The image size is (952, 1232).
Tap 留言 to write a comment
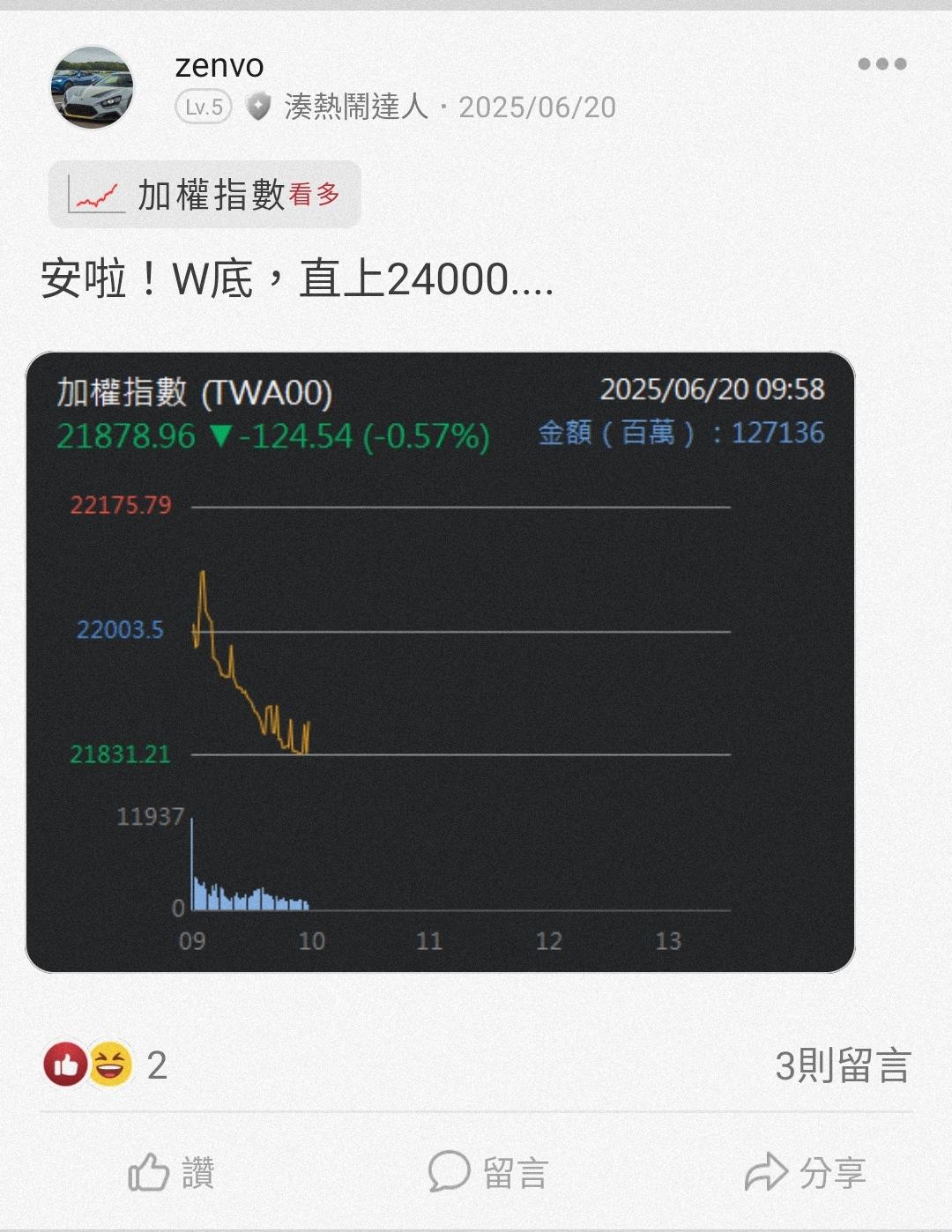[x=488, y=1173]
